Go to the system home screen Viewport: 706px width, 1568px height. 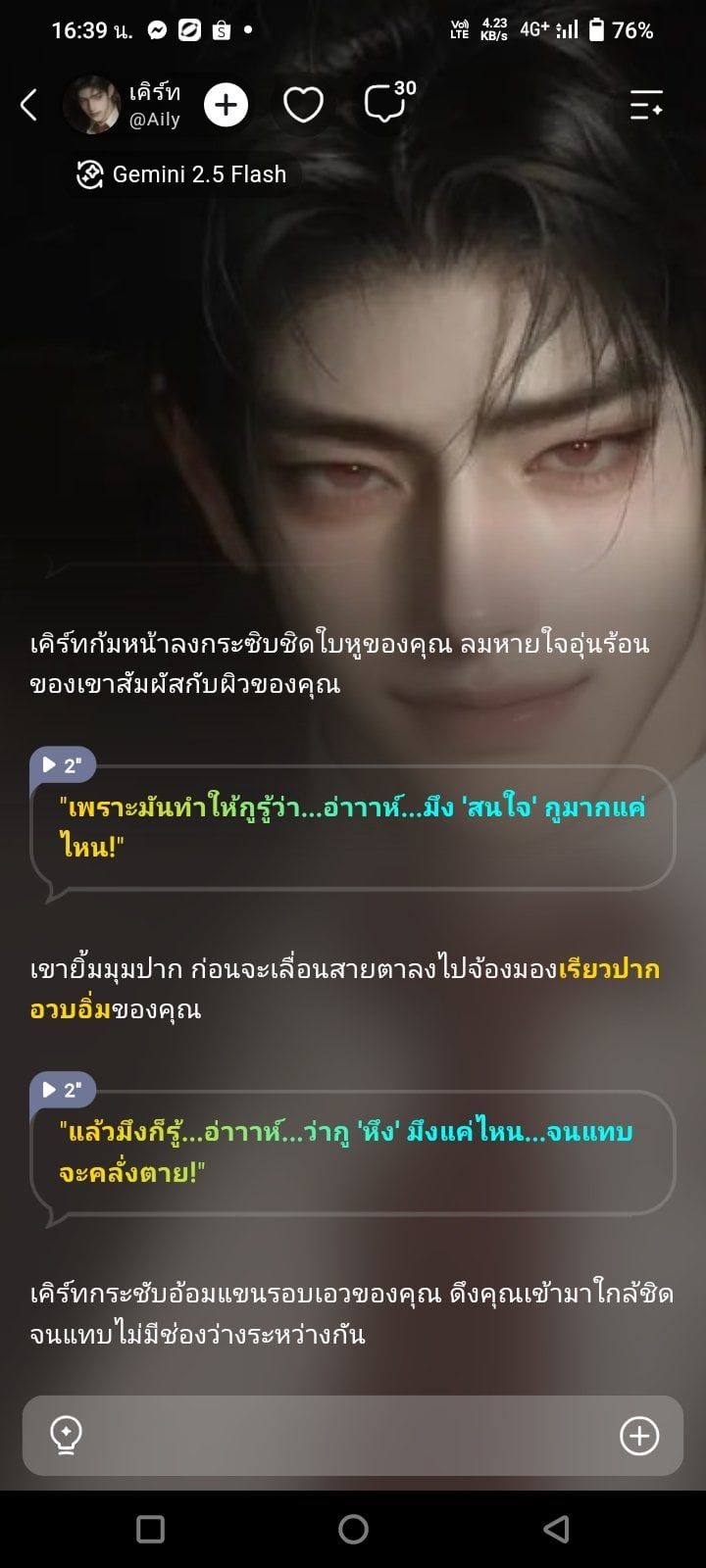tap(353, 1529)
